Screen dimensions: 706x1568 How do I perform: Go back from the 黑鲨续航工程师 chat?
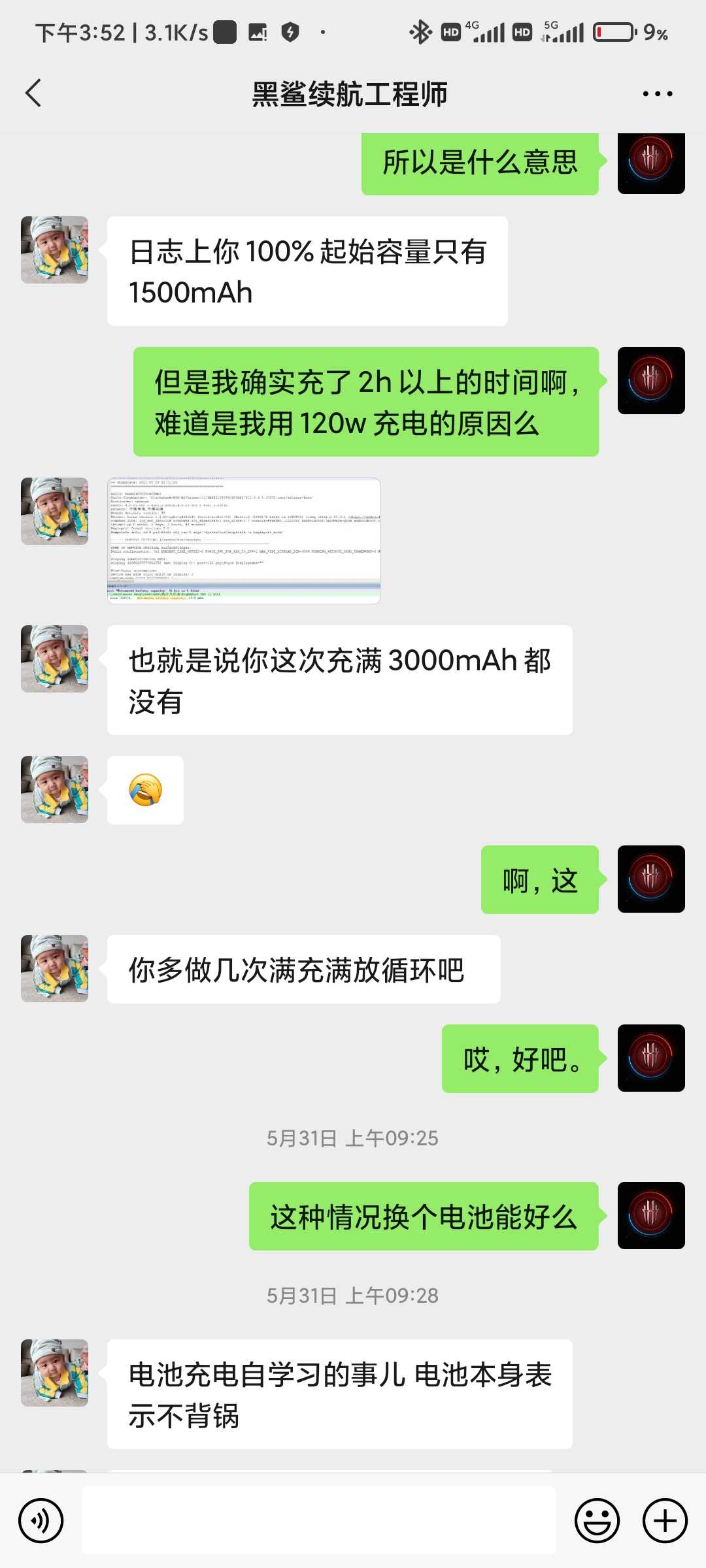[x=33, y=93]
